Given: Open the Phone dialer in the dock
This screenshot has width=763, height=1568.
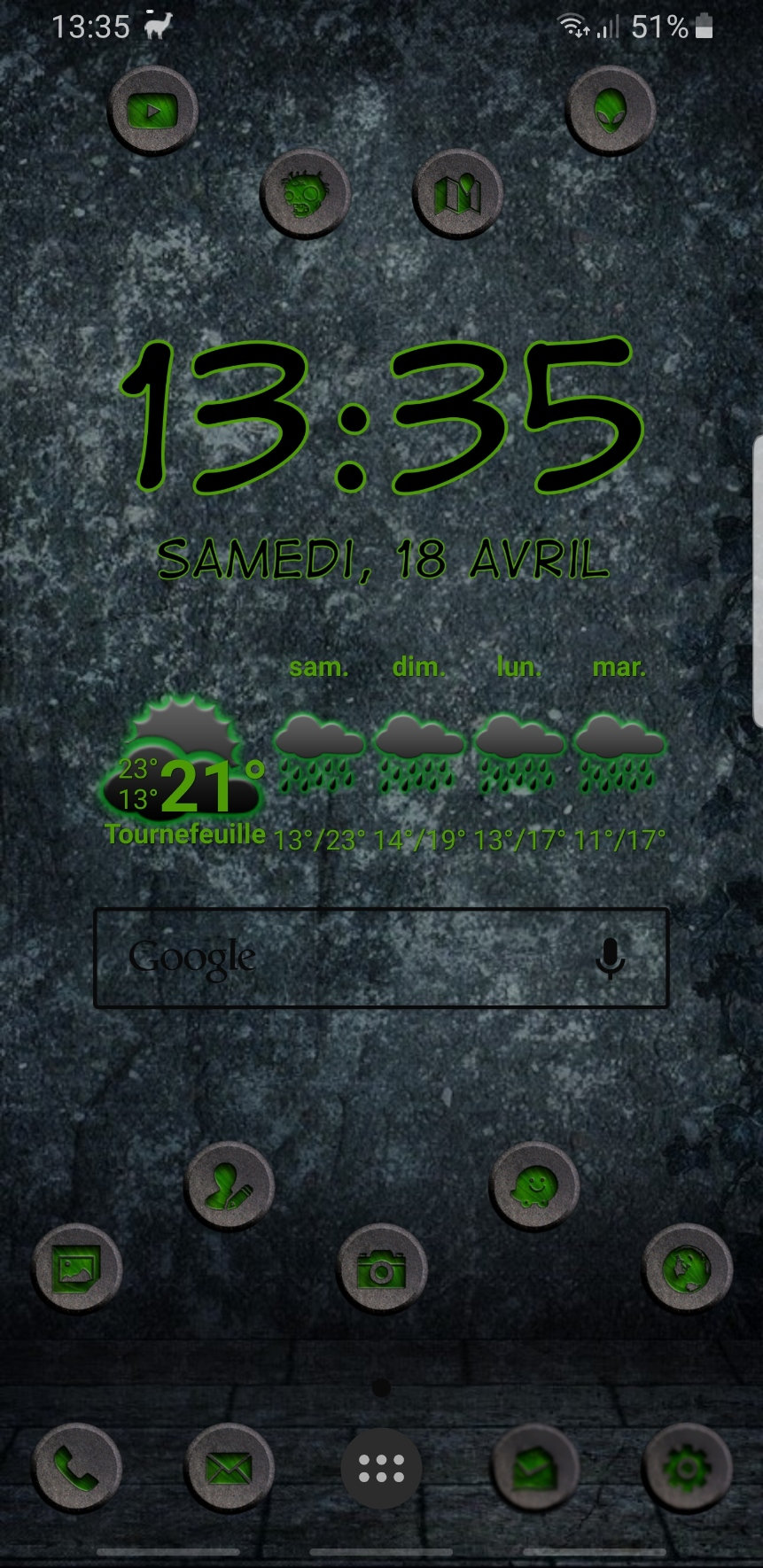Looking at the screenshot, I should click(76, 1468).
